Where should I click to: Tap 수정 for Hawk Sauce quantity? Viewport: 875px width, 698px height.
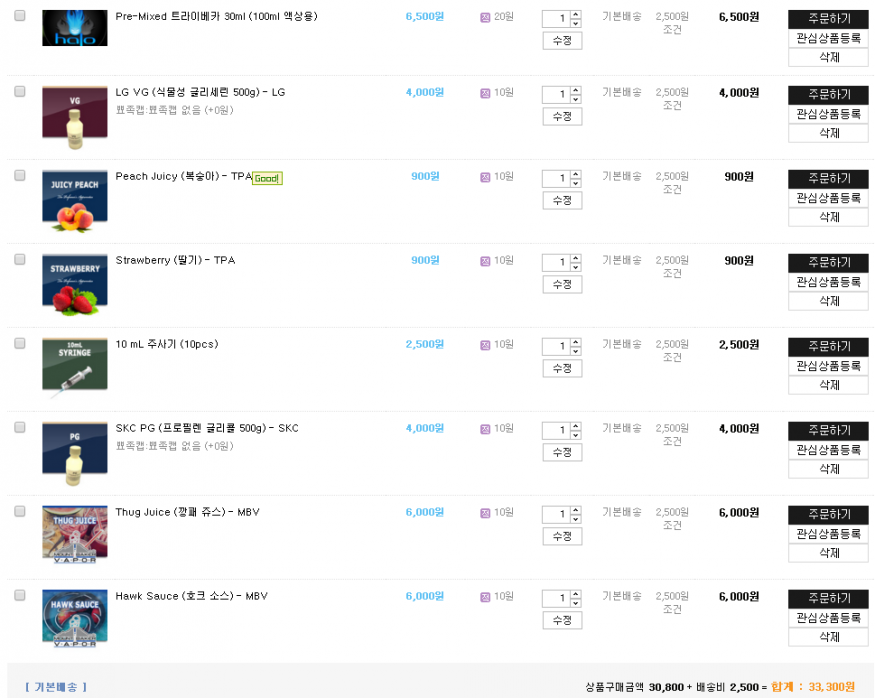(x=561, y=620)
